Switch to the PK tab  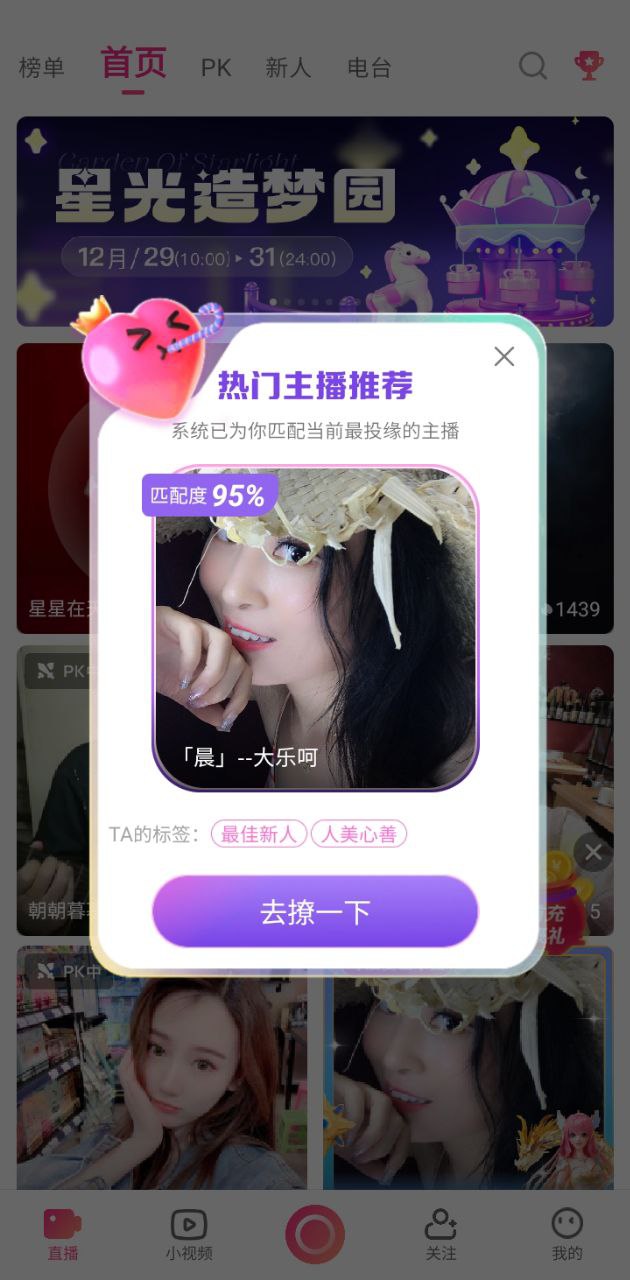tap(216, 68)
